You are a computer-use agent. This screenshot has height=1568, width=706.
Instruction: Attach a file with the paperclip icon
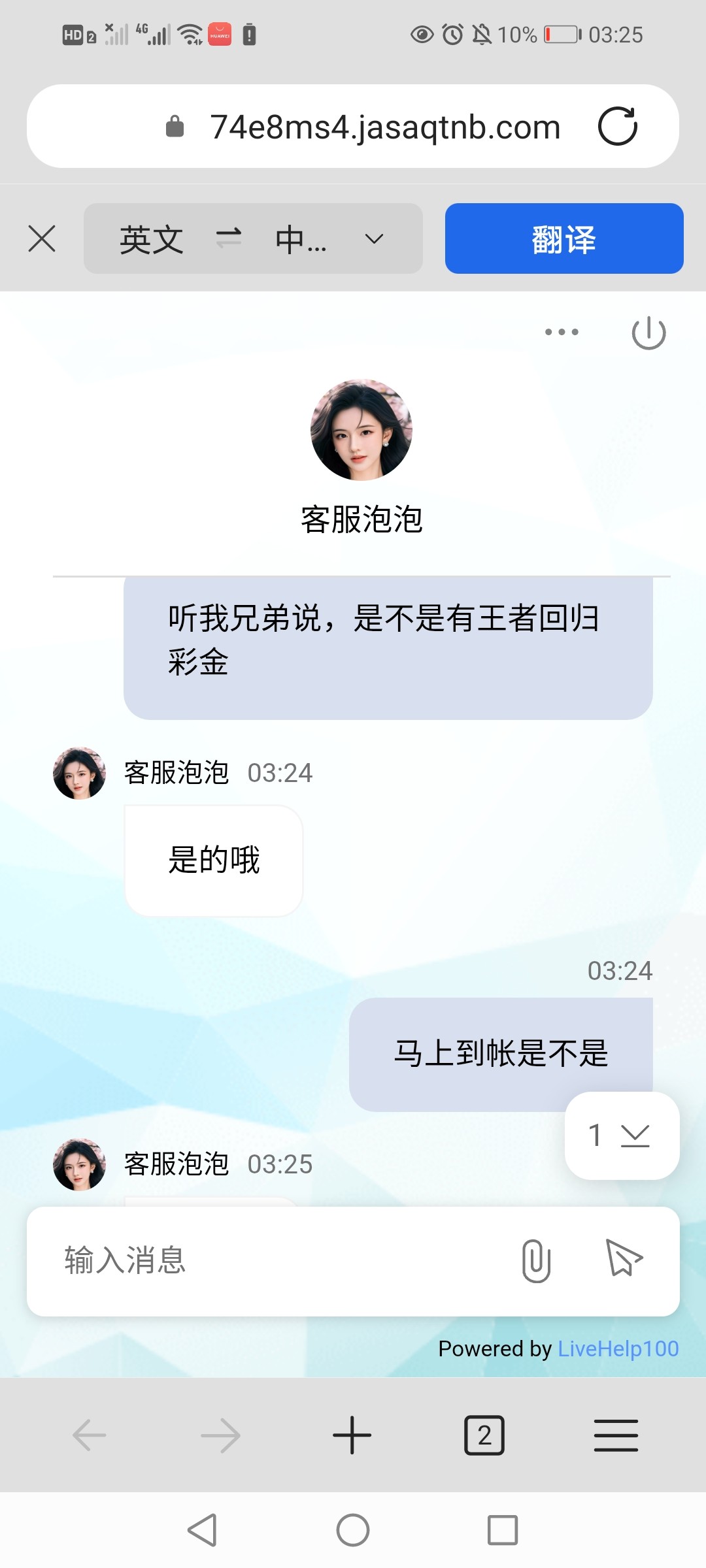[536, 1260]
